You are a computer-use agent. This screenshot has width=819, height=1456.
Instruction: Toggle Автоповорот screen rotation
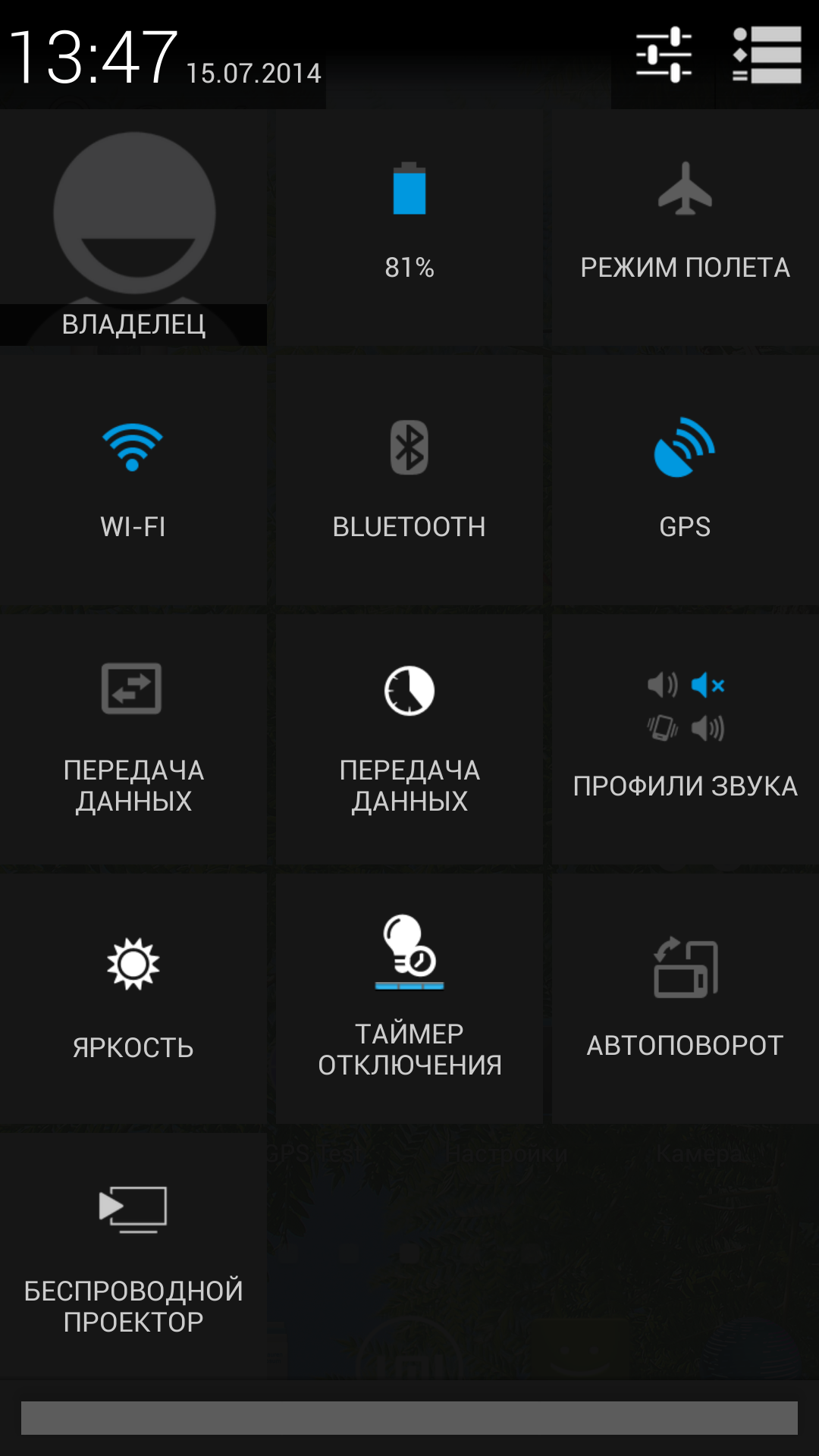coord(685,996)
